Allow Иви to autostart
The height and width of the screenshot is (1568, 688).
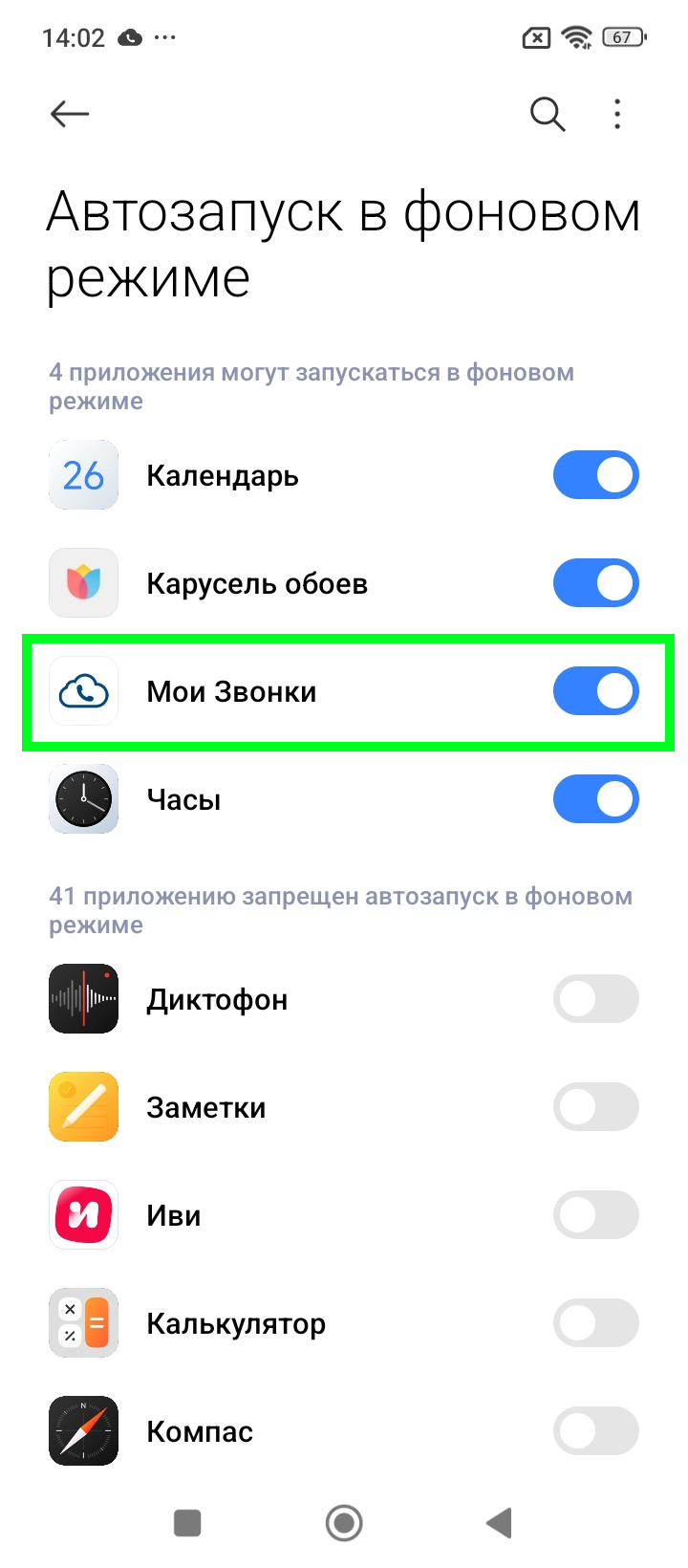595,1215
